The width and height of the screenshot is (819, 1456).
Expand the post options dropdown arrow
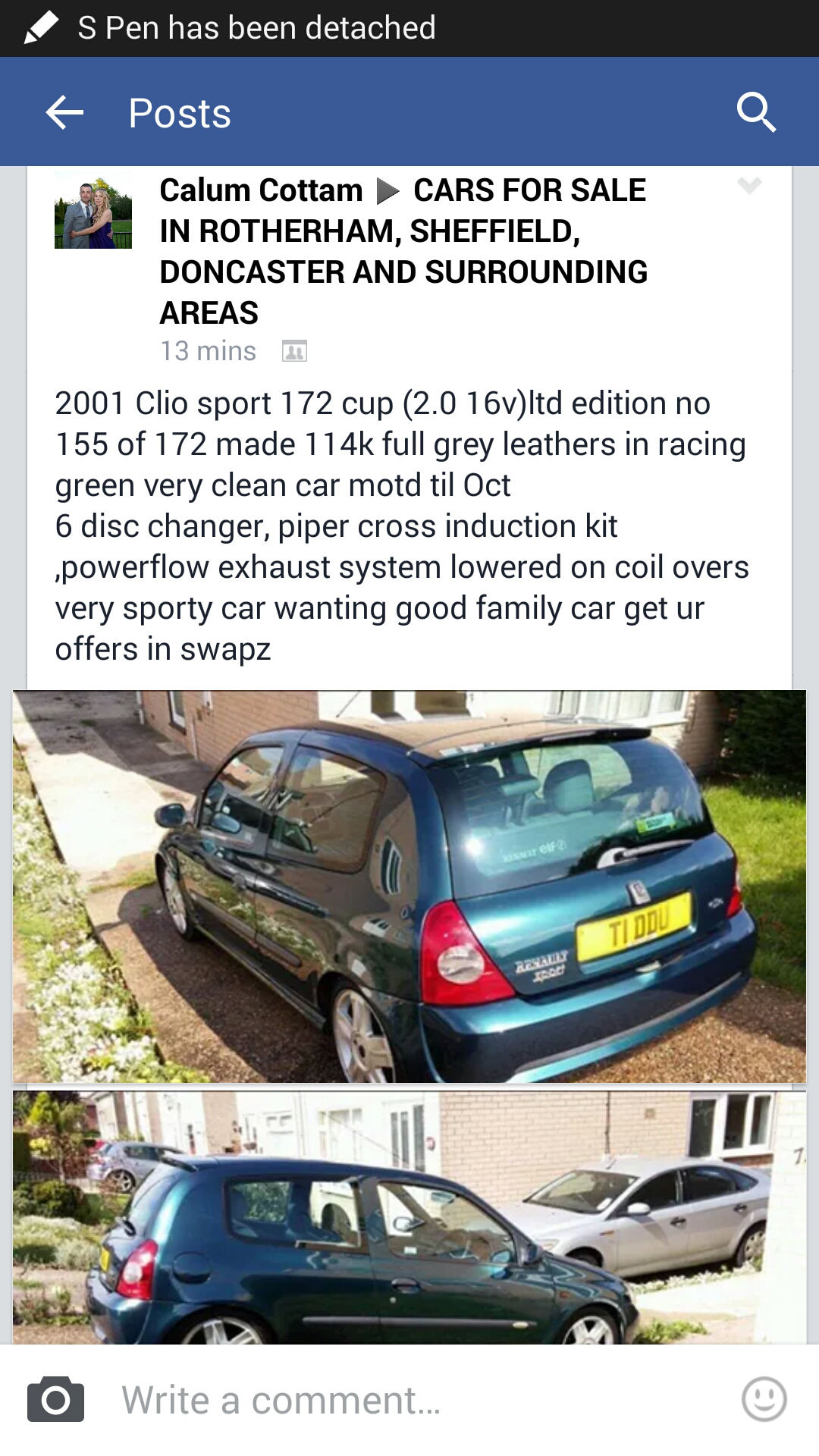click(x=749, y=186)
